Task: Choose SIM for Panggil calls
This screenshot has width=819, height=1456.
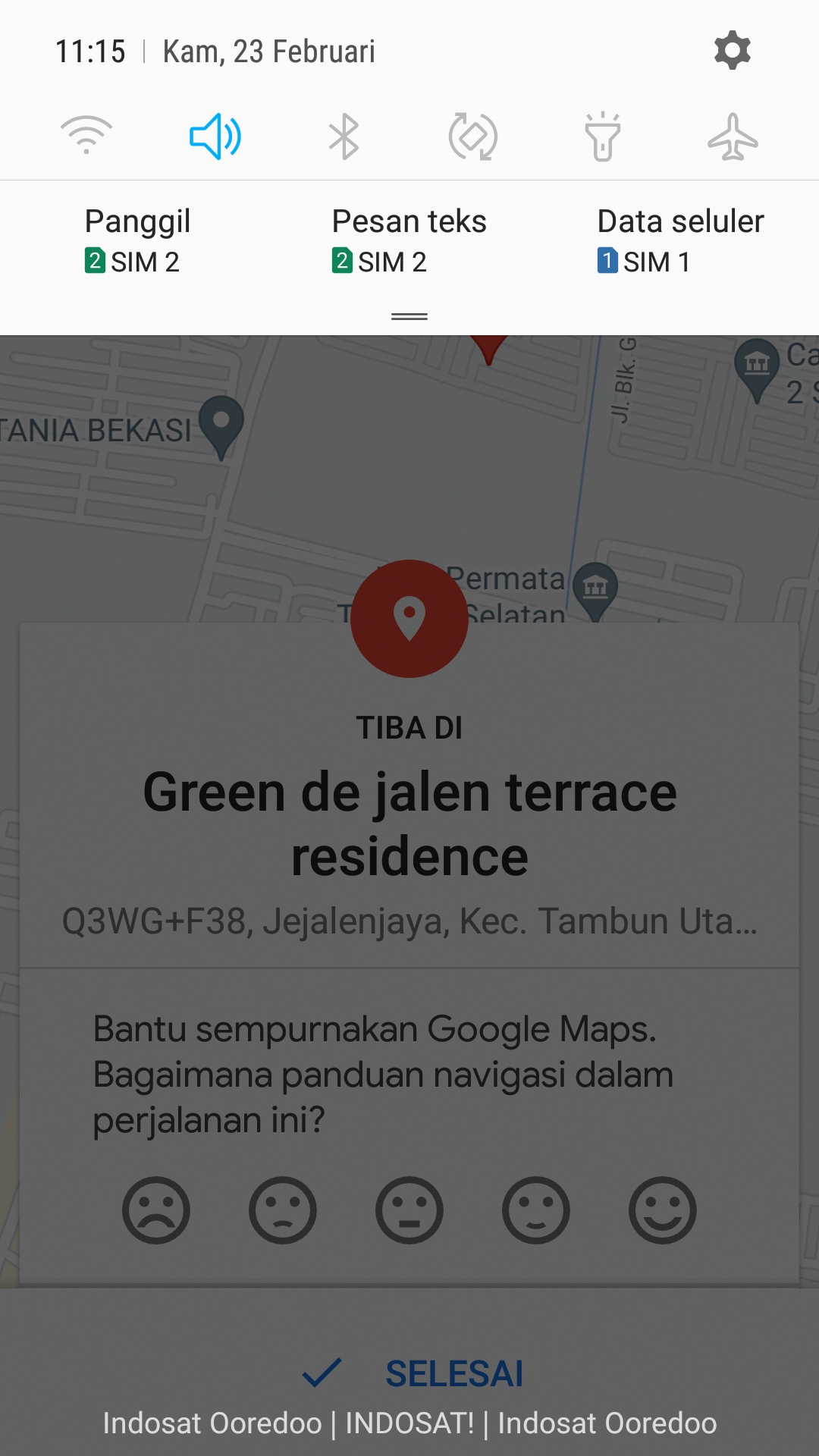Action: [x=136, y=240]
